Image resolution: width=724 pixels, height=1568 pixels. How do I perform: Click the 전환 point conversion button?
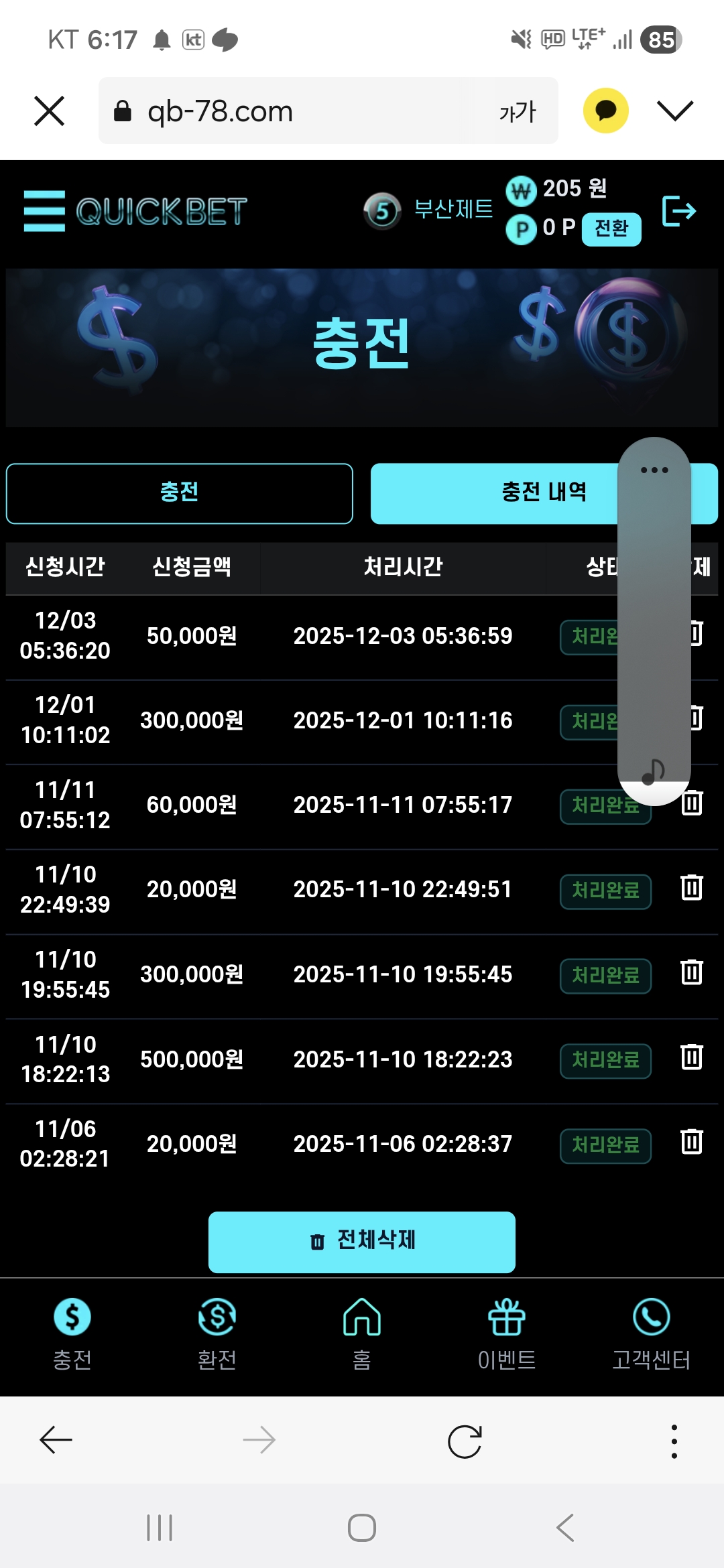pyautogui.click(x=611, y=228)
